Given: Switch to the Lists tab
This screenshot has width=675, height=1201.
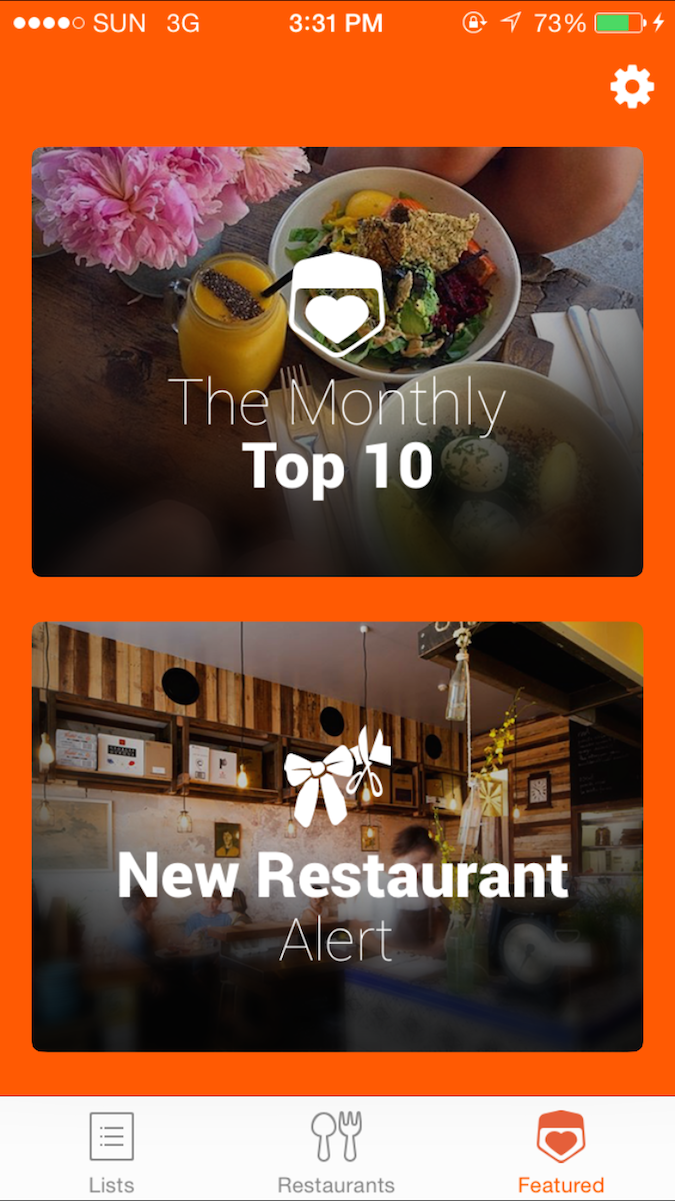Looking at the screenshot, I should coord(111,1151).
